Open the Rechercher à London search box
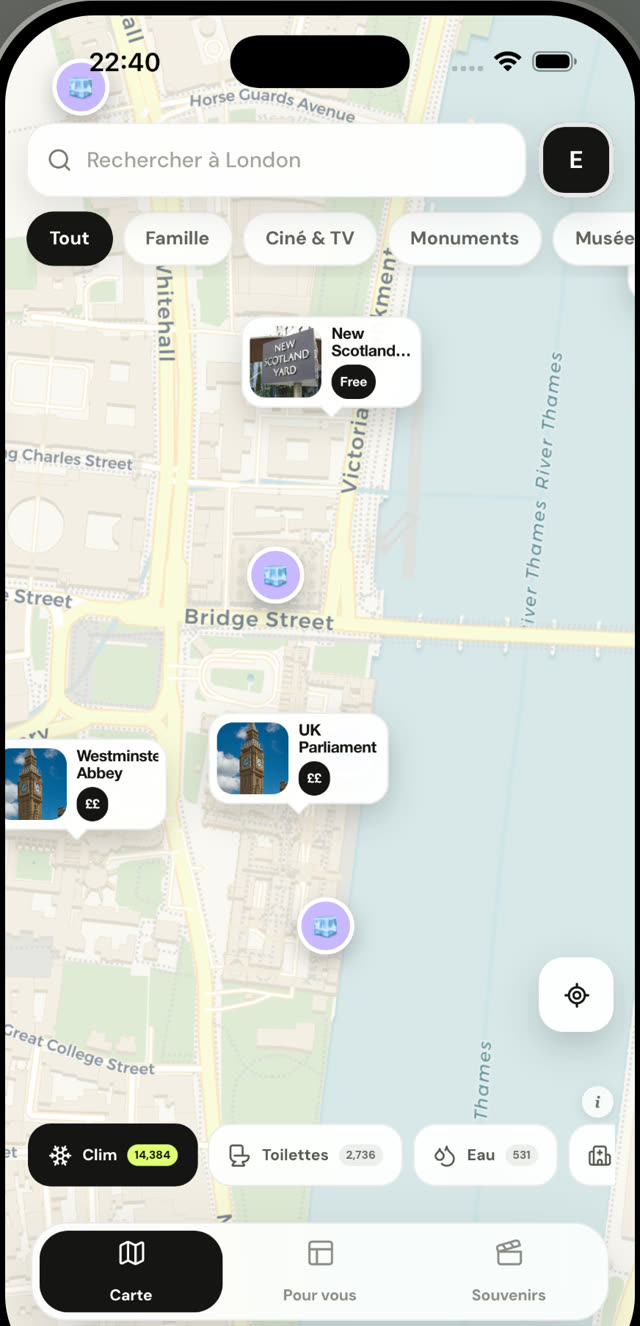 click(x=276, y=160)
